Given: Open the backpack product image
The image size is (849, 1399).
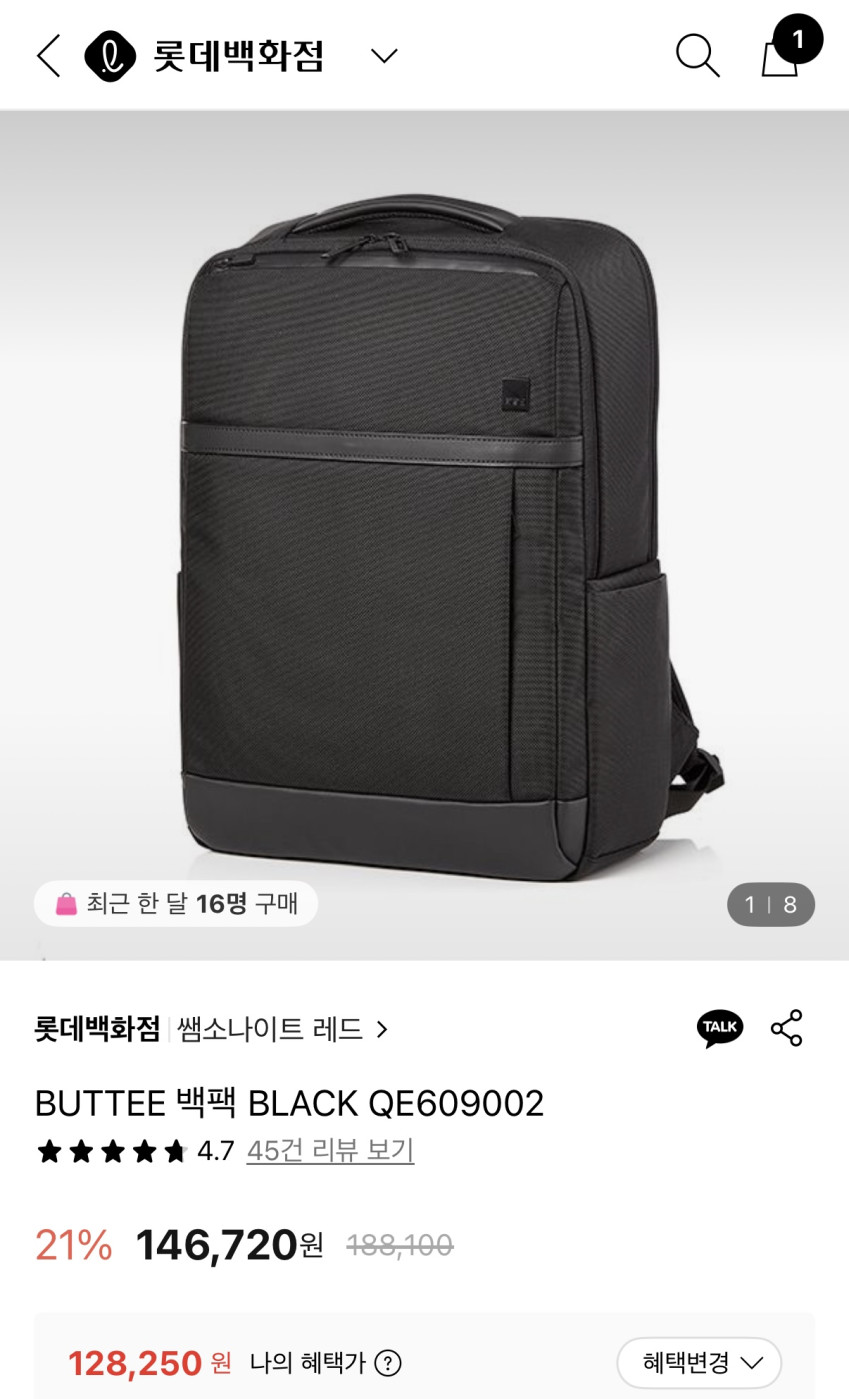Looking at the screenshot, I should tap(424, 535).
